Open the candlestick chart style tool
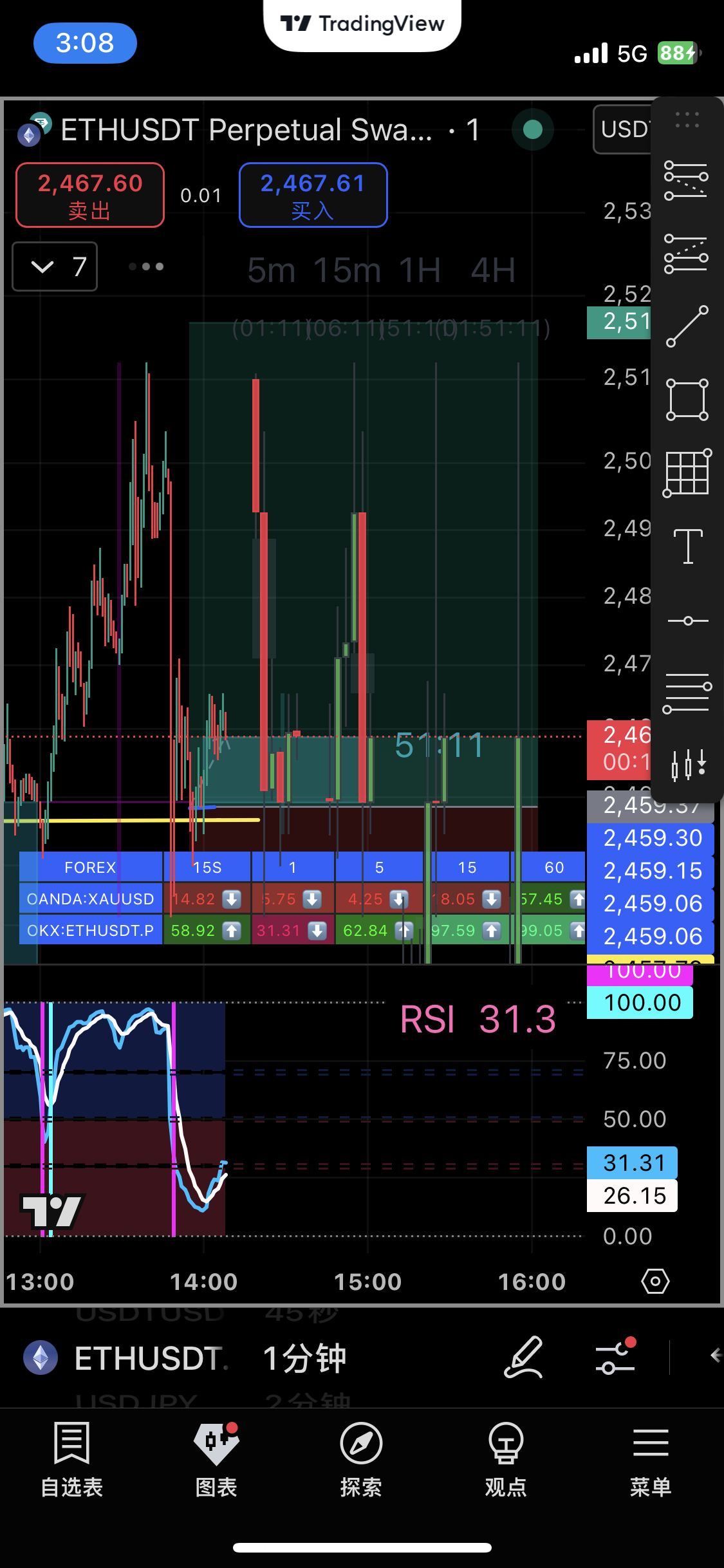The width and height of the screenshot is (724, 1568). coord(687,766)
